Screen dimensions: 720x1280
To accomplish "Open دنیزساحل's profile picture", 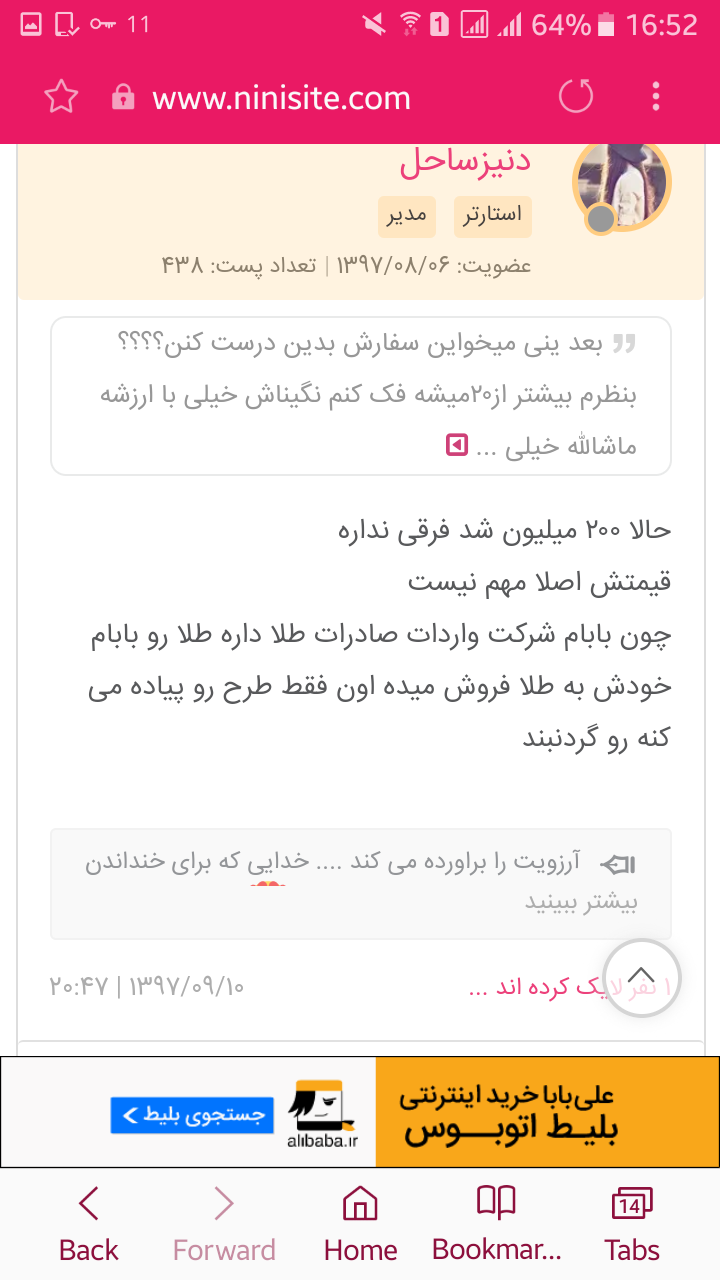I will [x=621, y=186].
